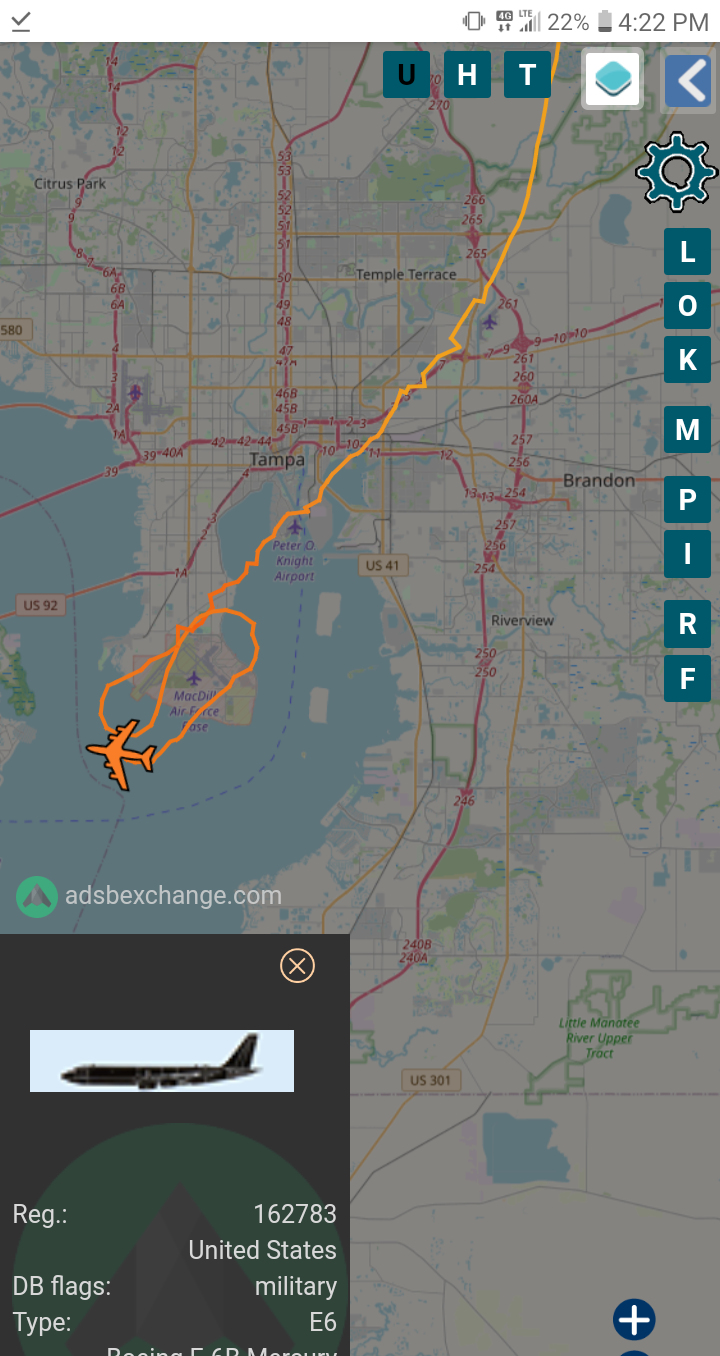This screenshot has height=1356, width=720.
Task: View the E-6B aircraft photo
Action: coord(162,1061)
